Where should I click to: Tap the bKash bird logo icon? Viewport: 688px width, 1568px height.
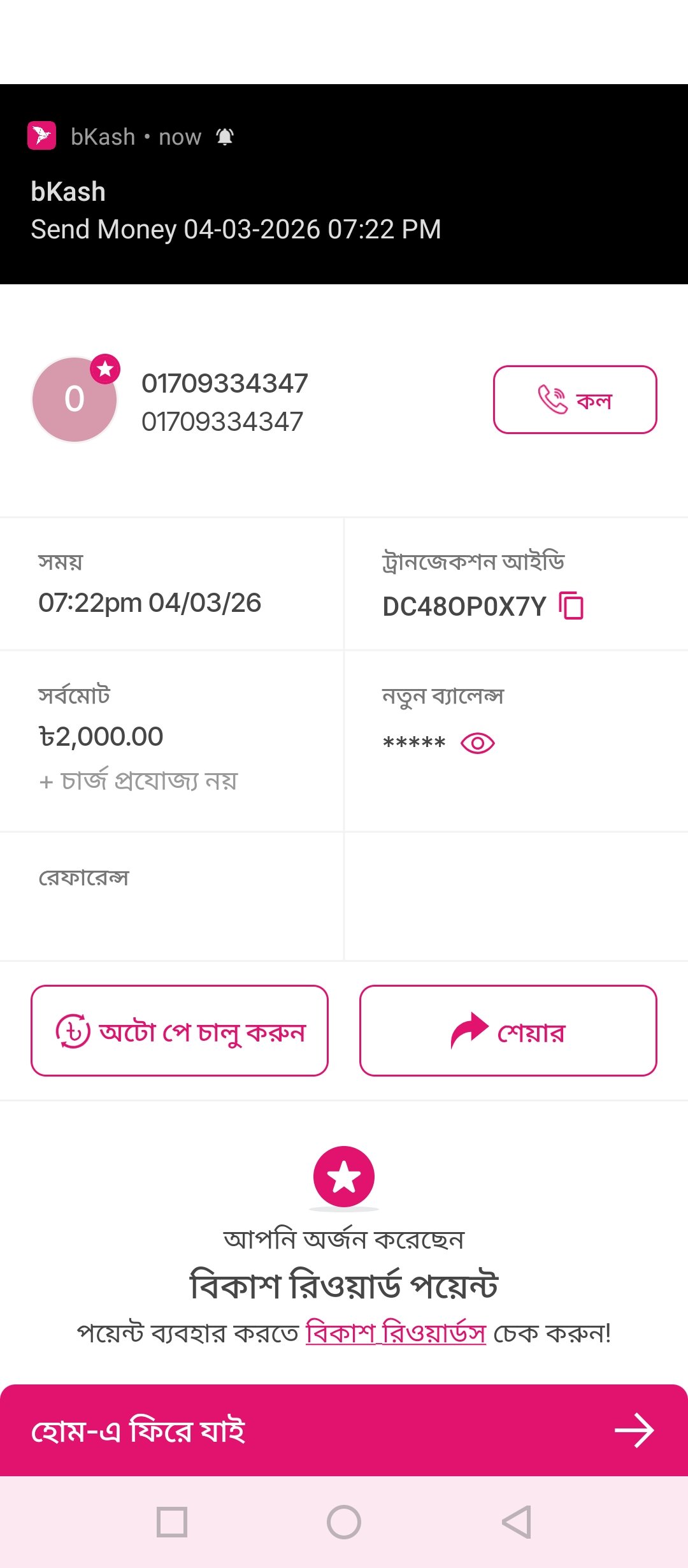pos(41,136)
